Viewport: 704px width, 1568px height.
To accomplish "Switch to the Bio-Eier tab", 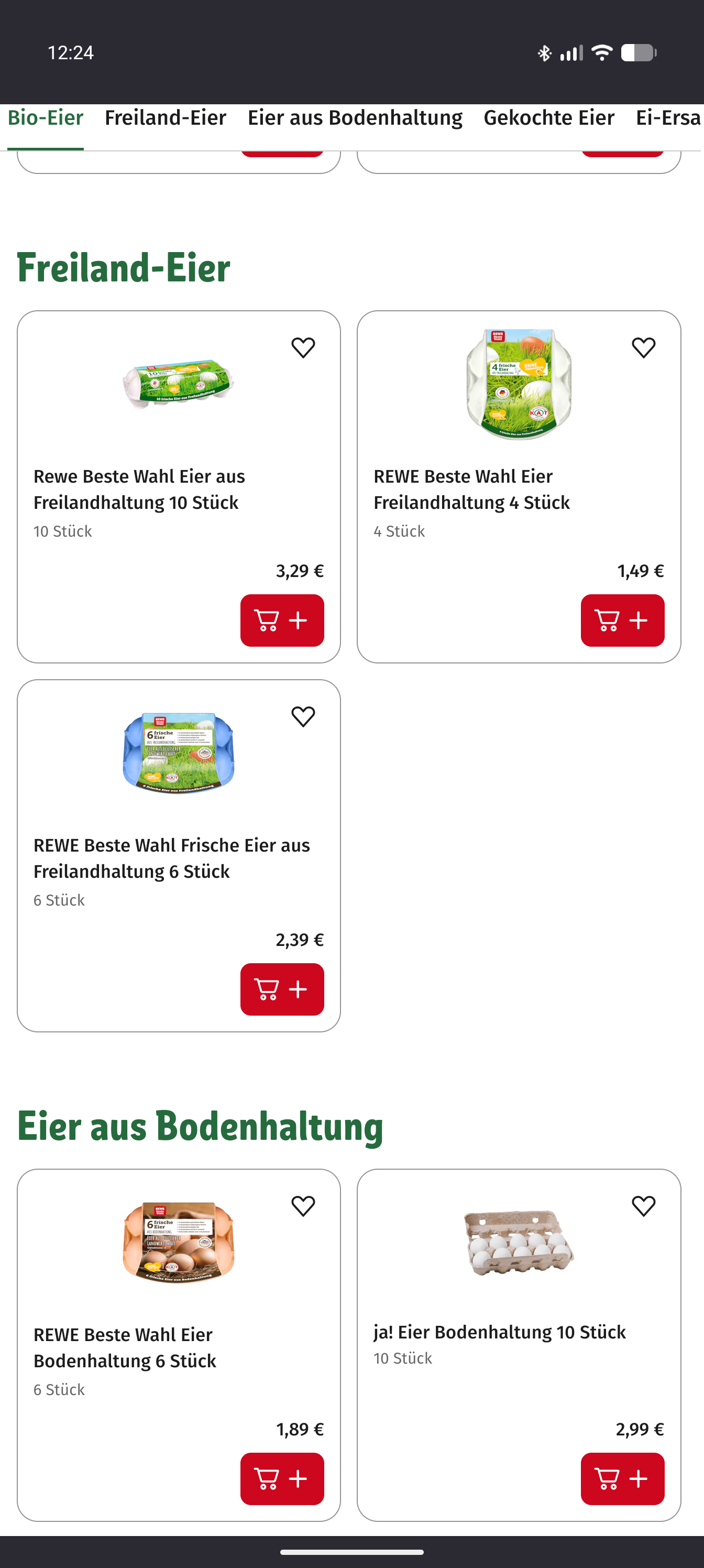I will (45, 118).
